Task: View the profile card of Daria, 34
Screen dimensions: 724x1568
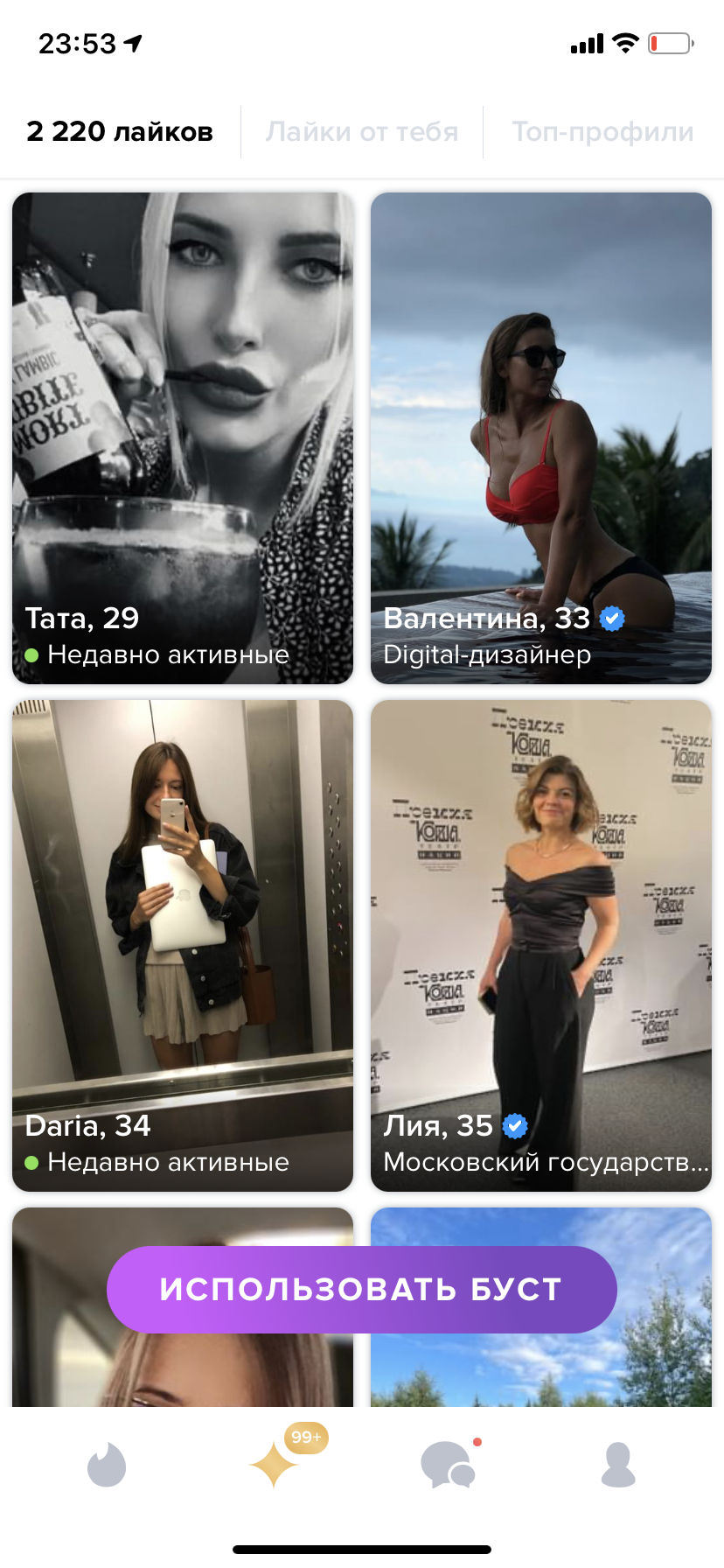Action: pyautogui.click(x=183, y=945)
